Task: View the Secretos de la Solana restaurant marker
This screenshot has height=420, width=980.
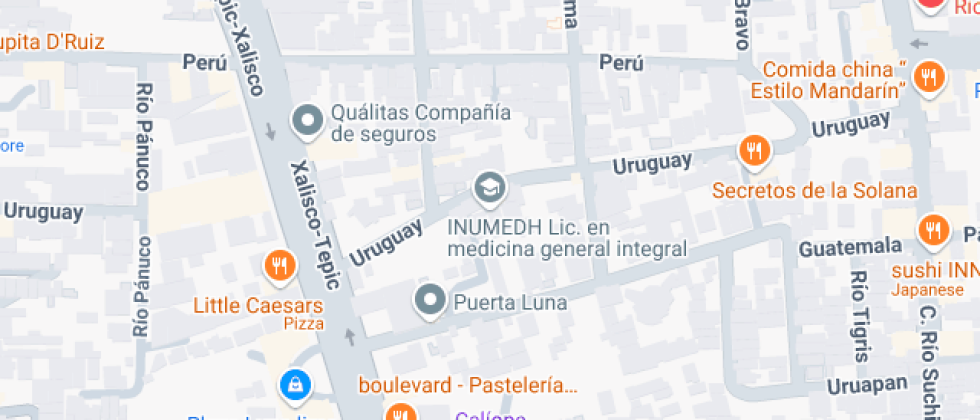Action: tap(754, 152)
